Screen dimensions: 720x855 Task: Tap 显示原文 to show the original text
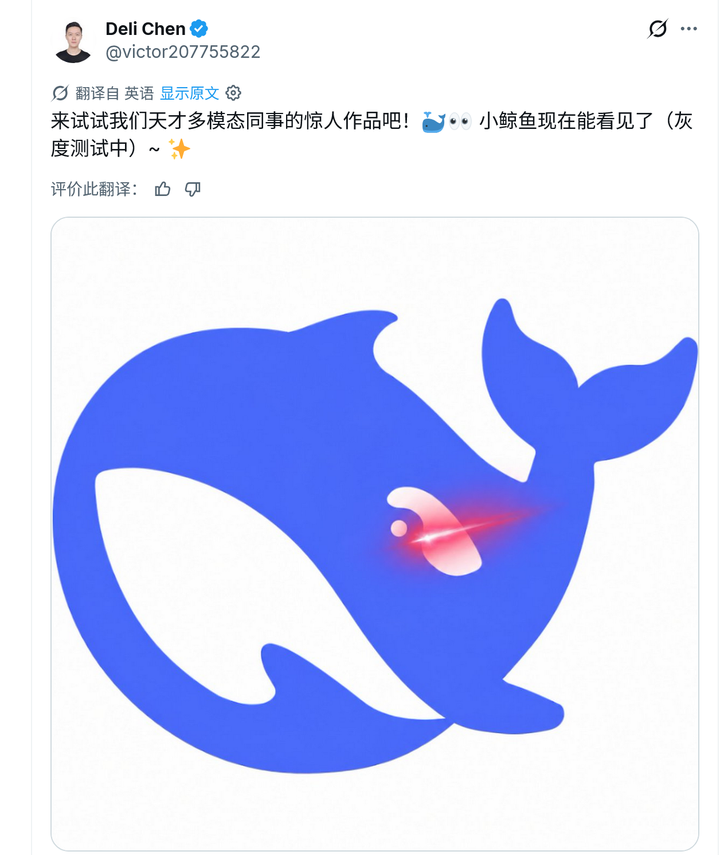point(189,93)
